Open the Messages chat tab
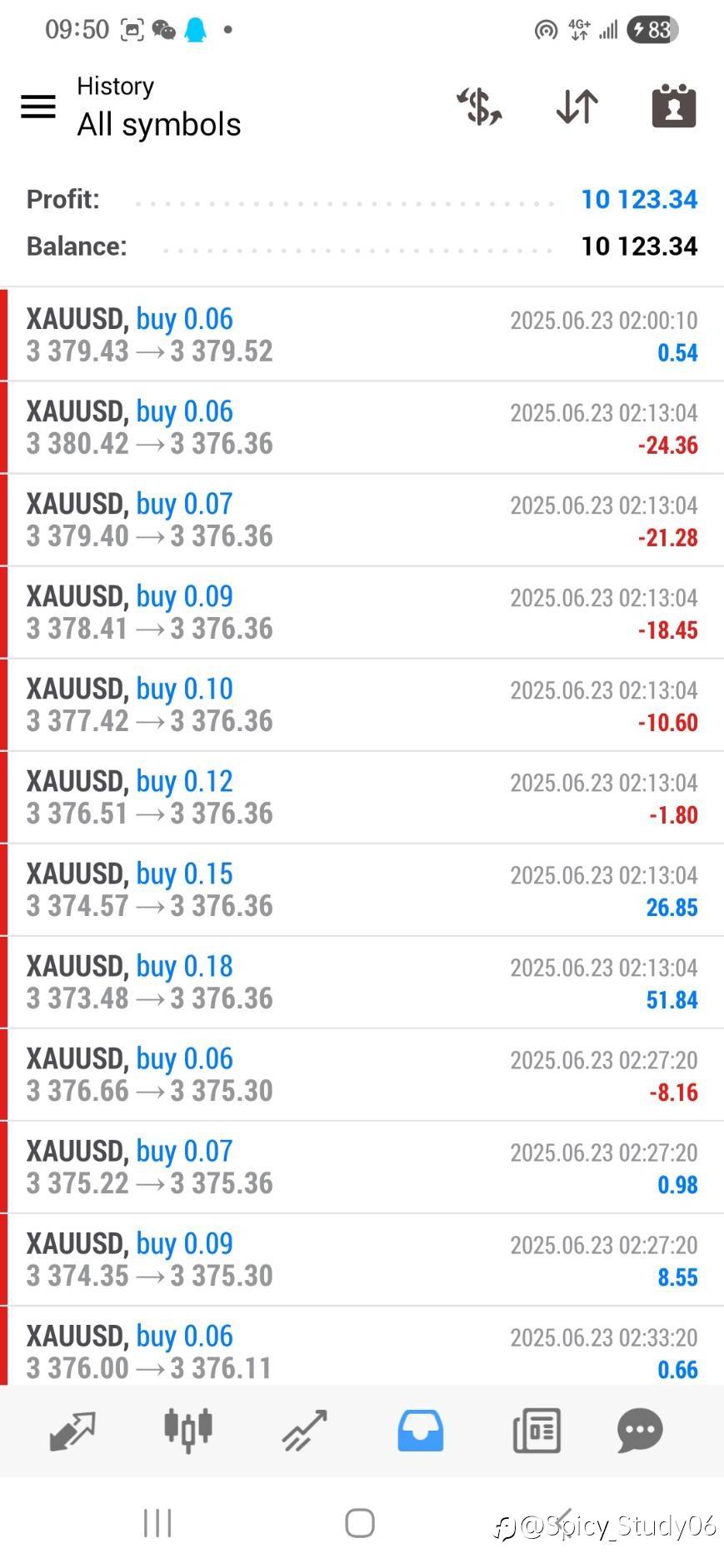 point(640,1431)
